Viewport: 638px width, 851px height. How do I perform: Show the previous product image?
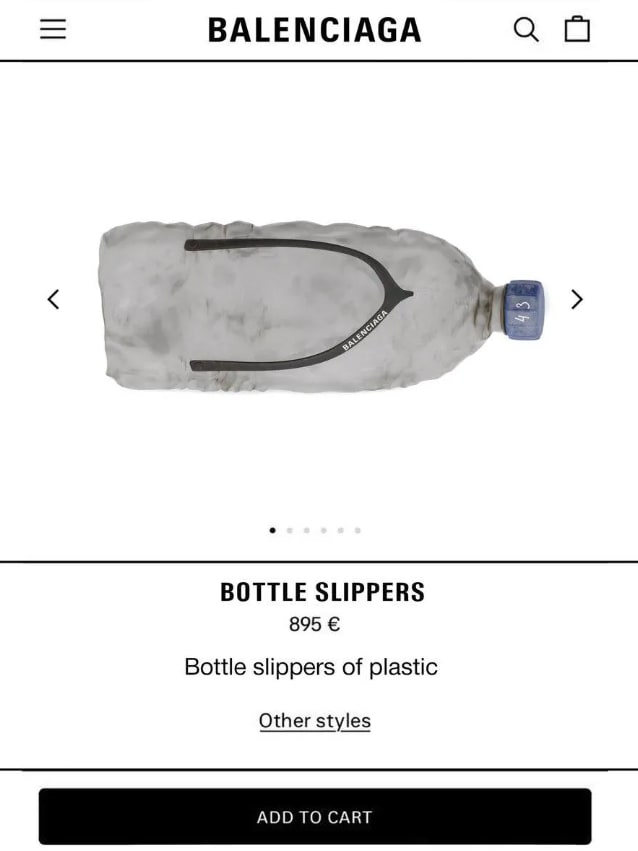[54, 299]
